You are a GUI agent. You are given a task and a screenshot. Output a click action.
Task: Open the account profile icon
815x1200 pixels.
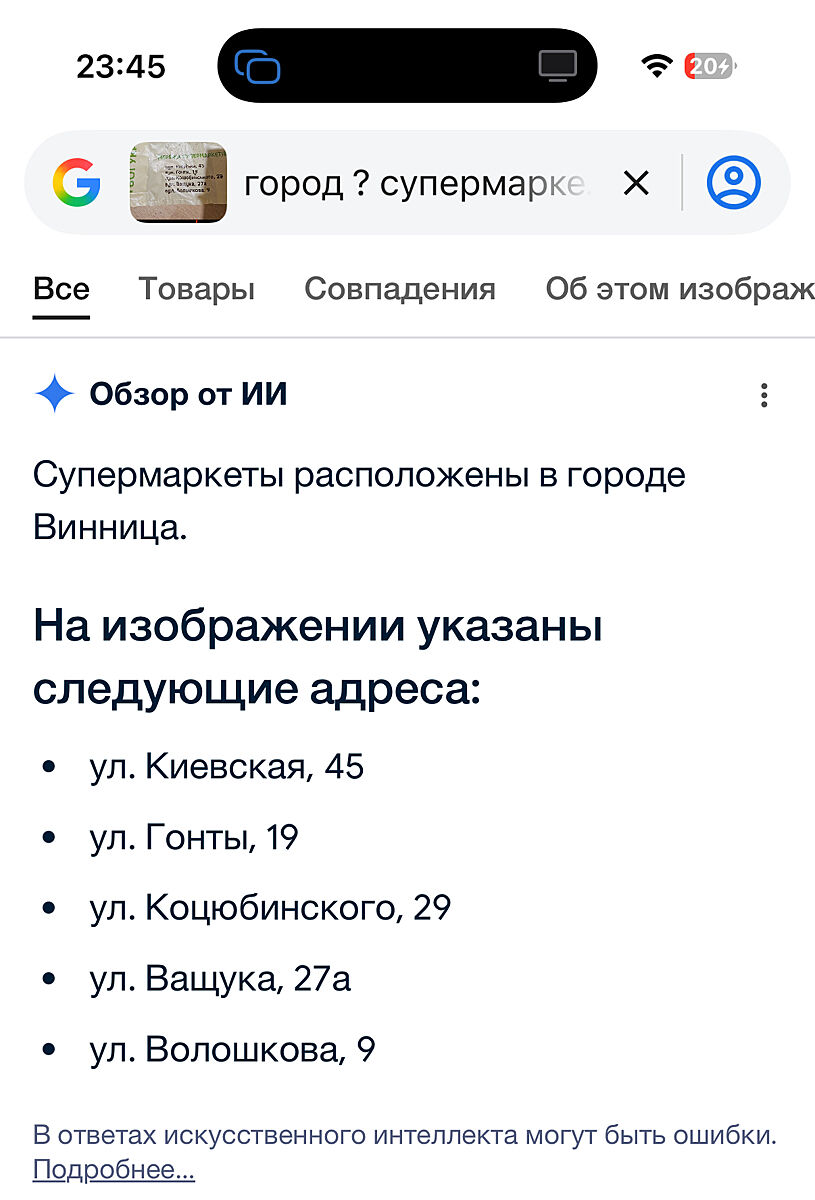point(734,183)
